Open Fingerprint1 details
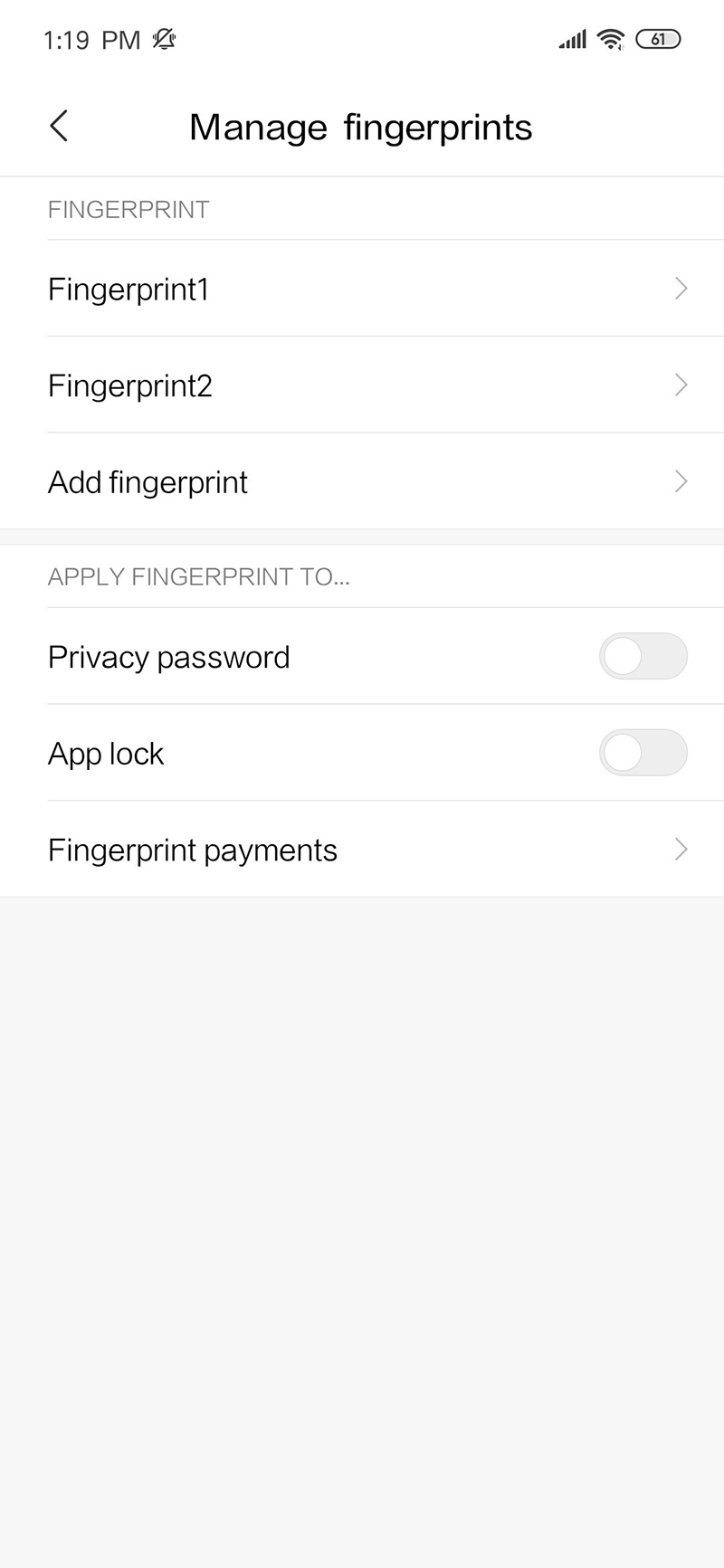Viewport: 724px width, 1568px height. tap(362, 289)
